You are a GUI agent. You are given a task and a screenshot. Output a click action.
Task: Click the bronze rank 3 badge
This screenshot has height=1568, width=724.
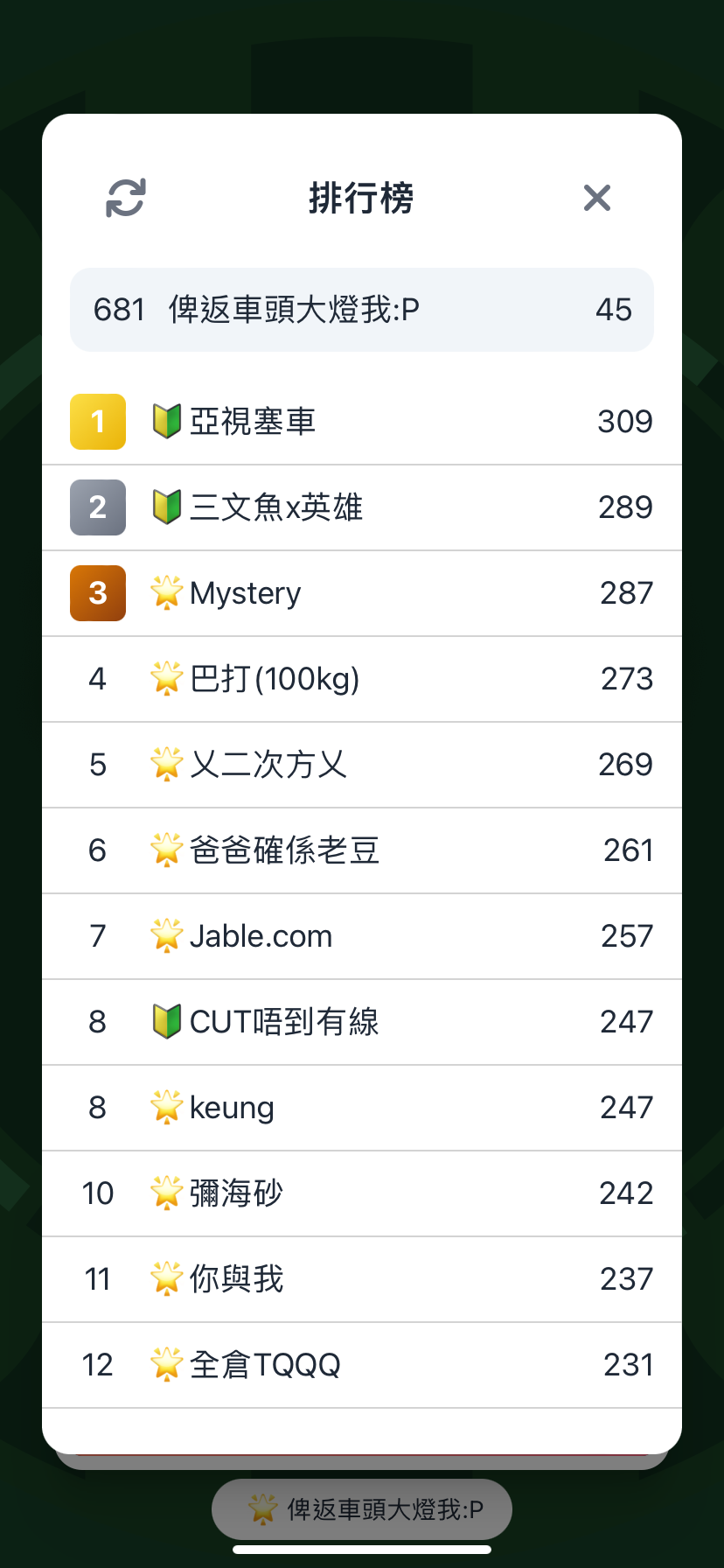[97, 592]
